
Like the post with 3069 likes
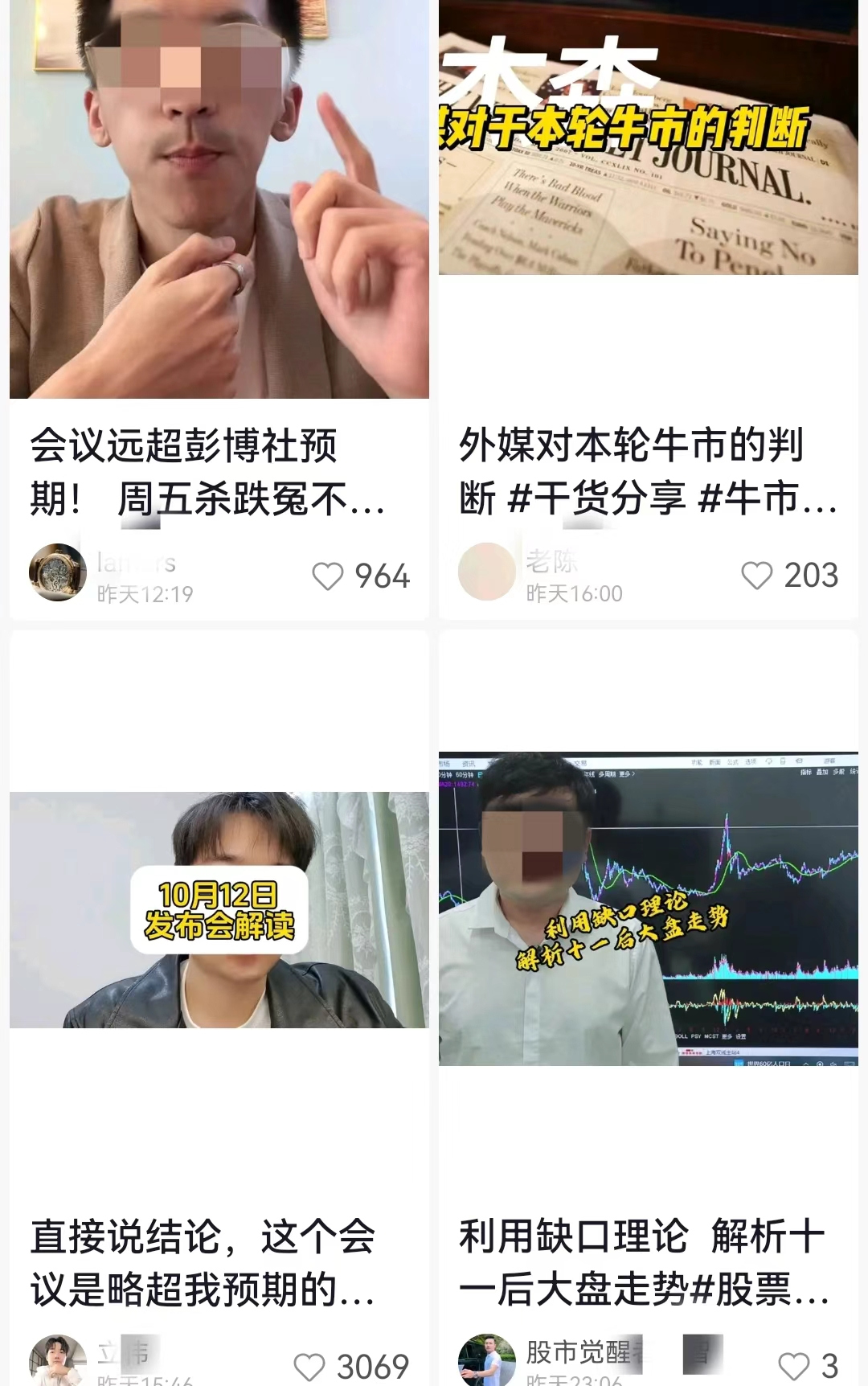[x=309, y=1367]
